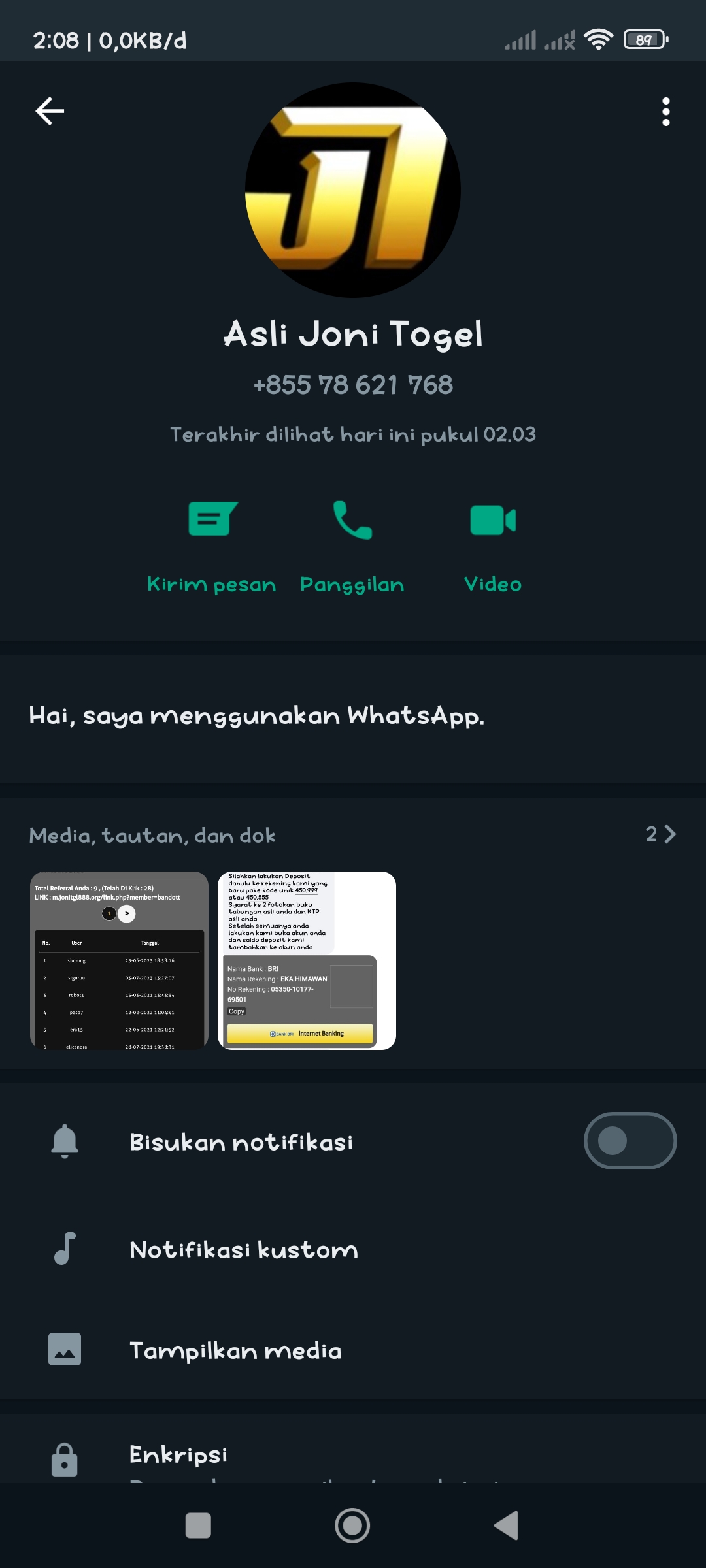706x1568 pixels.
Task: Open recent apps from navigation bar
Action: 198,1526
